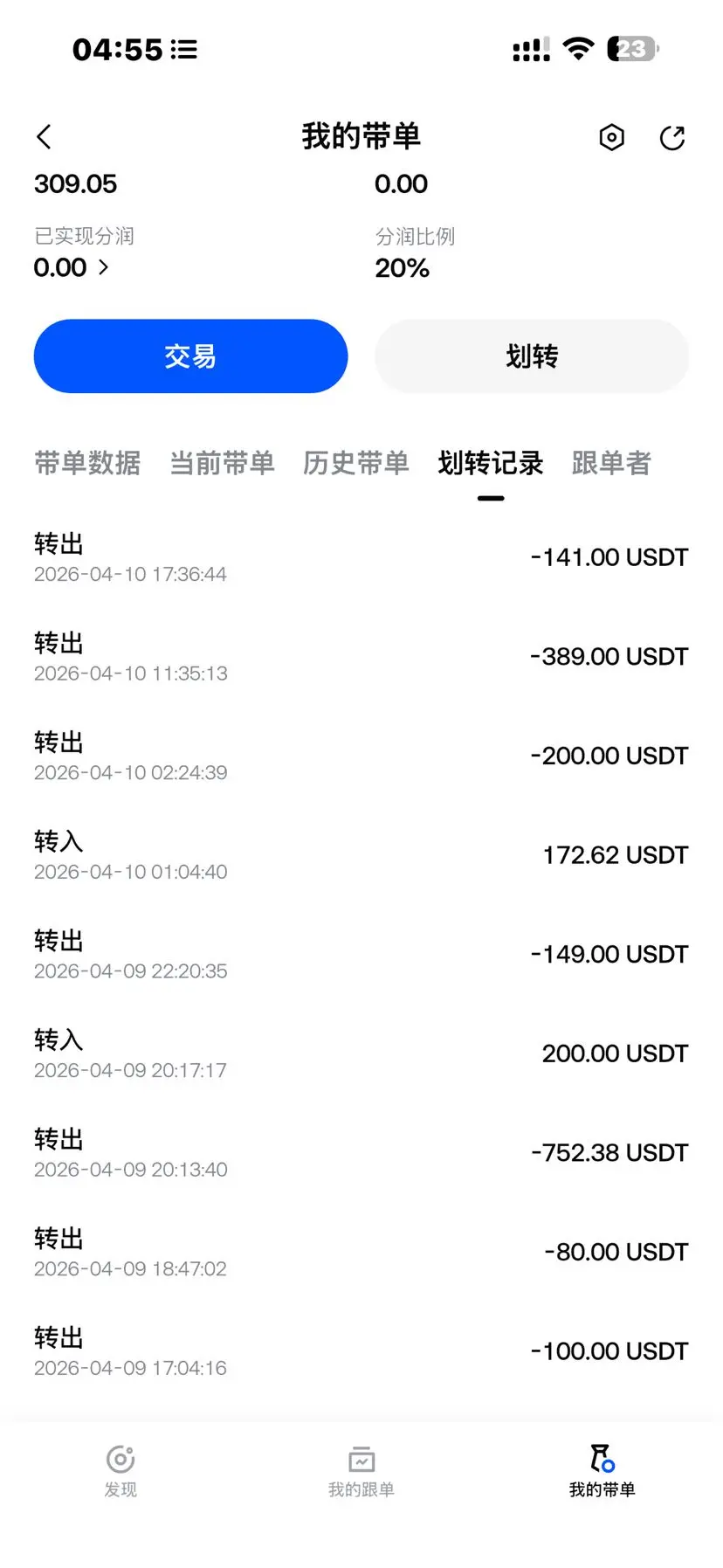Viewport: 723px width, 1568px height.
Task: View the 历史带单 tab
Action: [x=355, y=463]
